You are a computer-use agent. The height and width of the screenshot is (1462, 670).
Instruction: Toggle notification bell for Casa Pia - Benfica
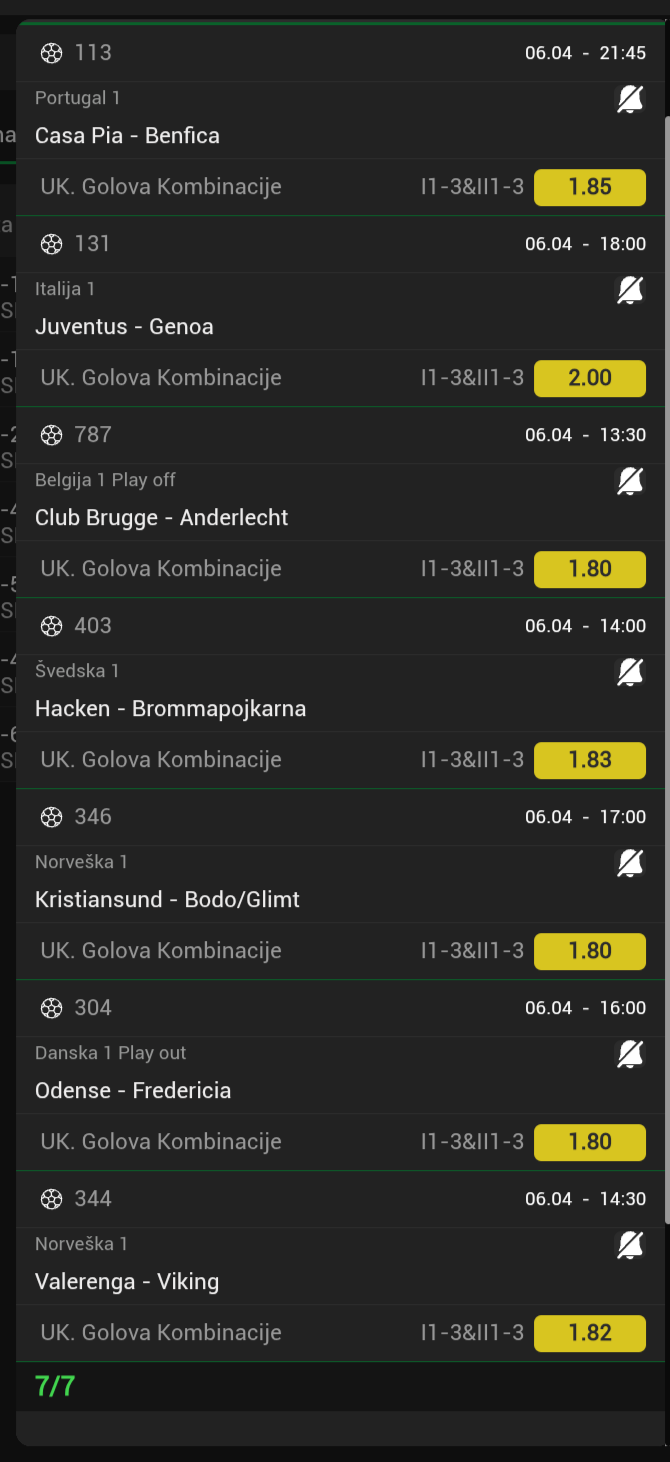click(630, 99)
